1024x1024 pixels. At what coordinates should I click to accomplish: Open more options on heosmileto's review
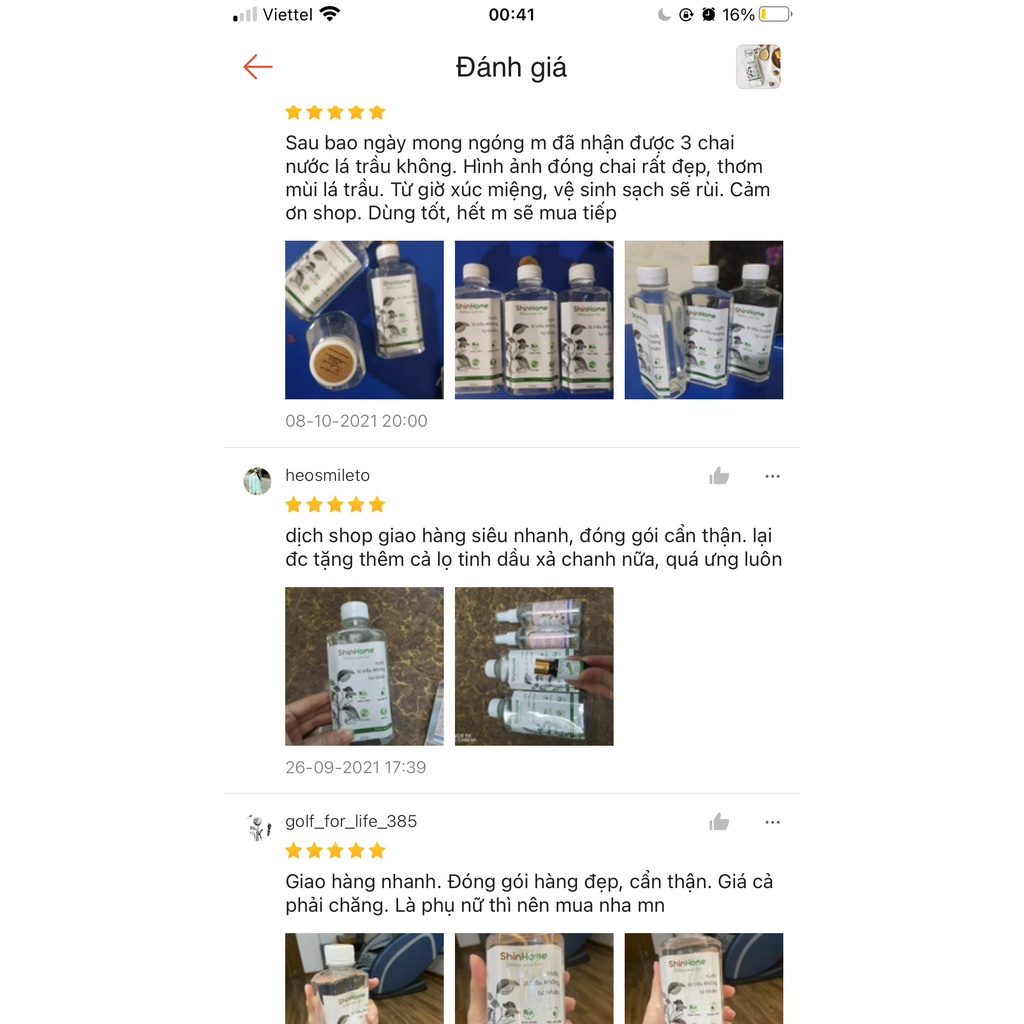pos(772,476)
